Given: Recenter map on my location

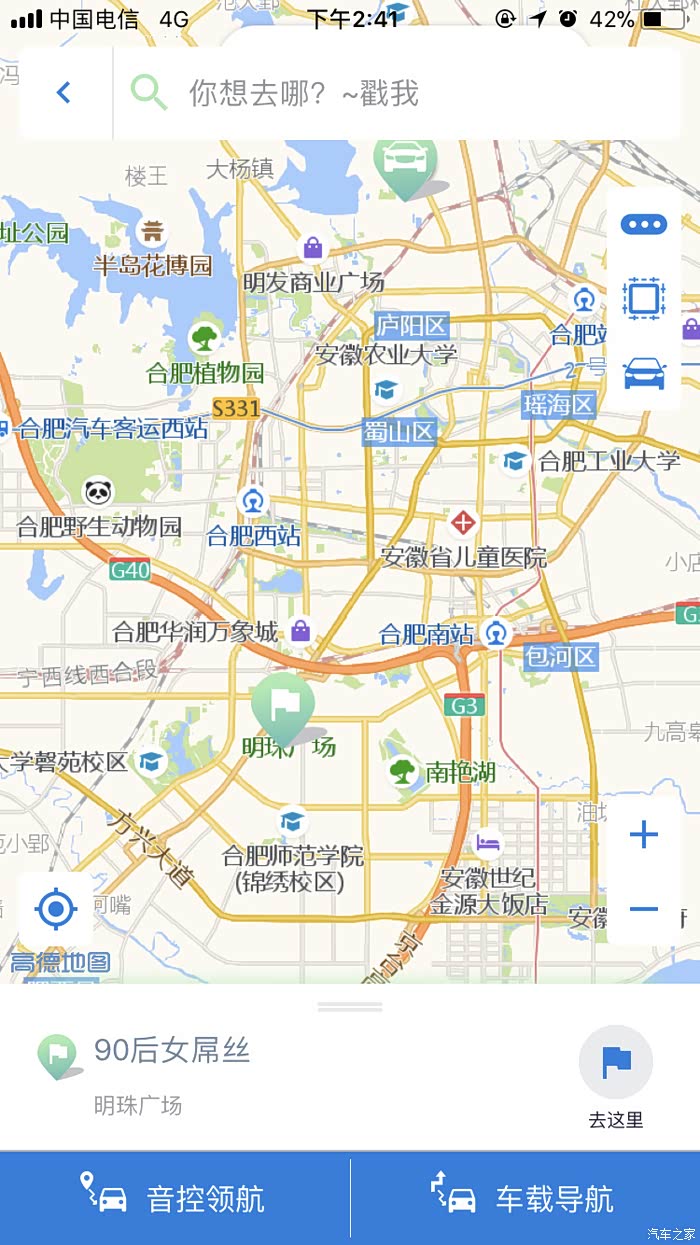Looking at the screenshot, I should coord(56,909).
